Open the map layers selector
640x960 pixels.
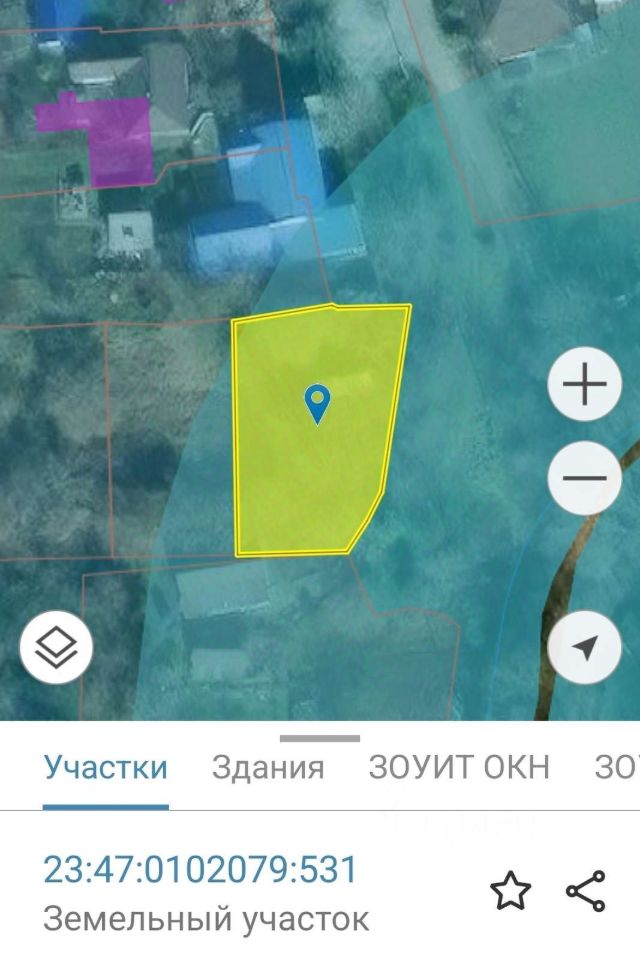[56, 647]
